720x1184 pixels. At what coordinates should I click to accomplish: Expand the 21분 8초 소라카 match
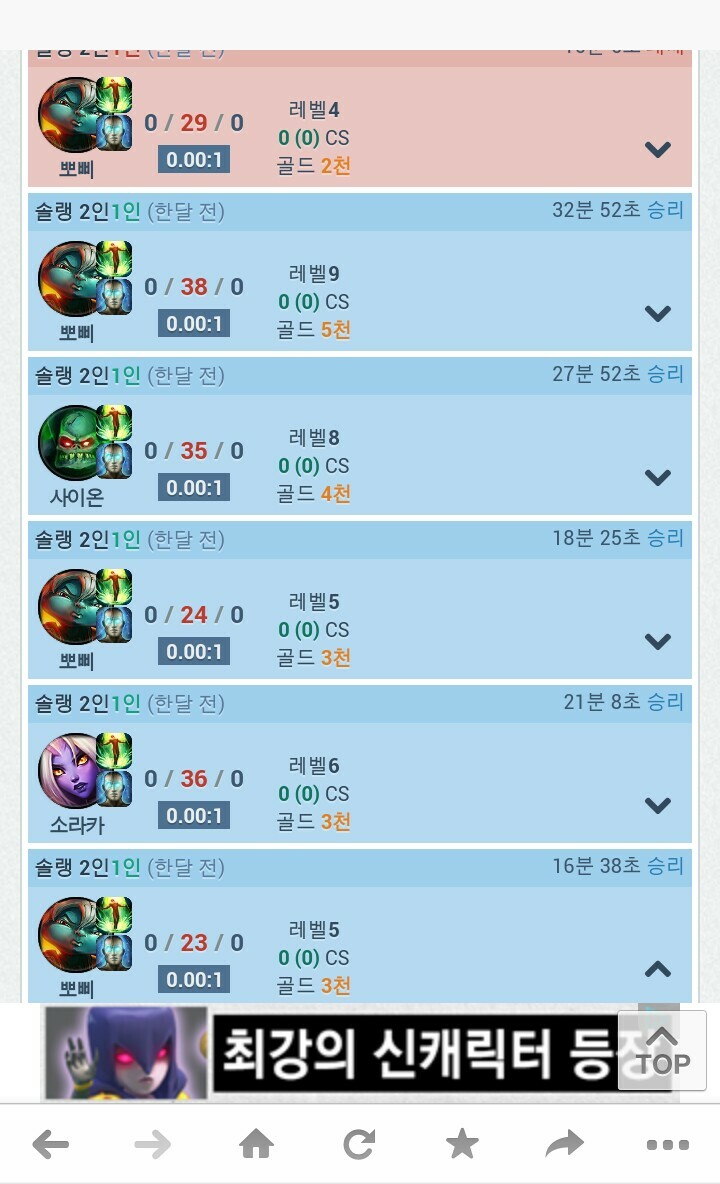click(657, 805)
